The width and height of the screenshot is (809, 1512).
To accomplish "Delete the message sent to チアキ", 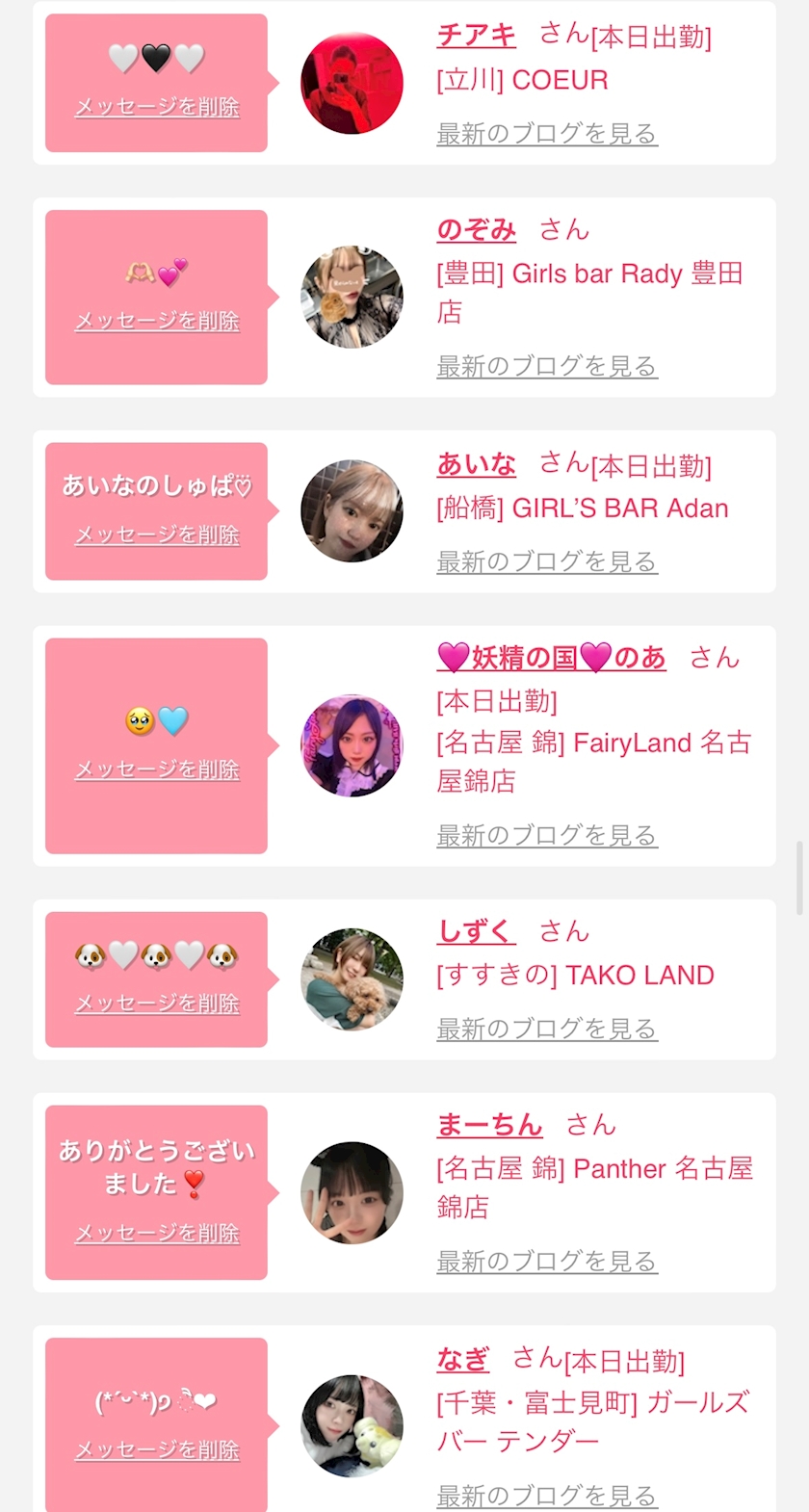I will tap(157, 107).
